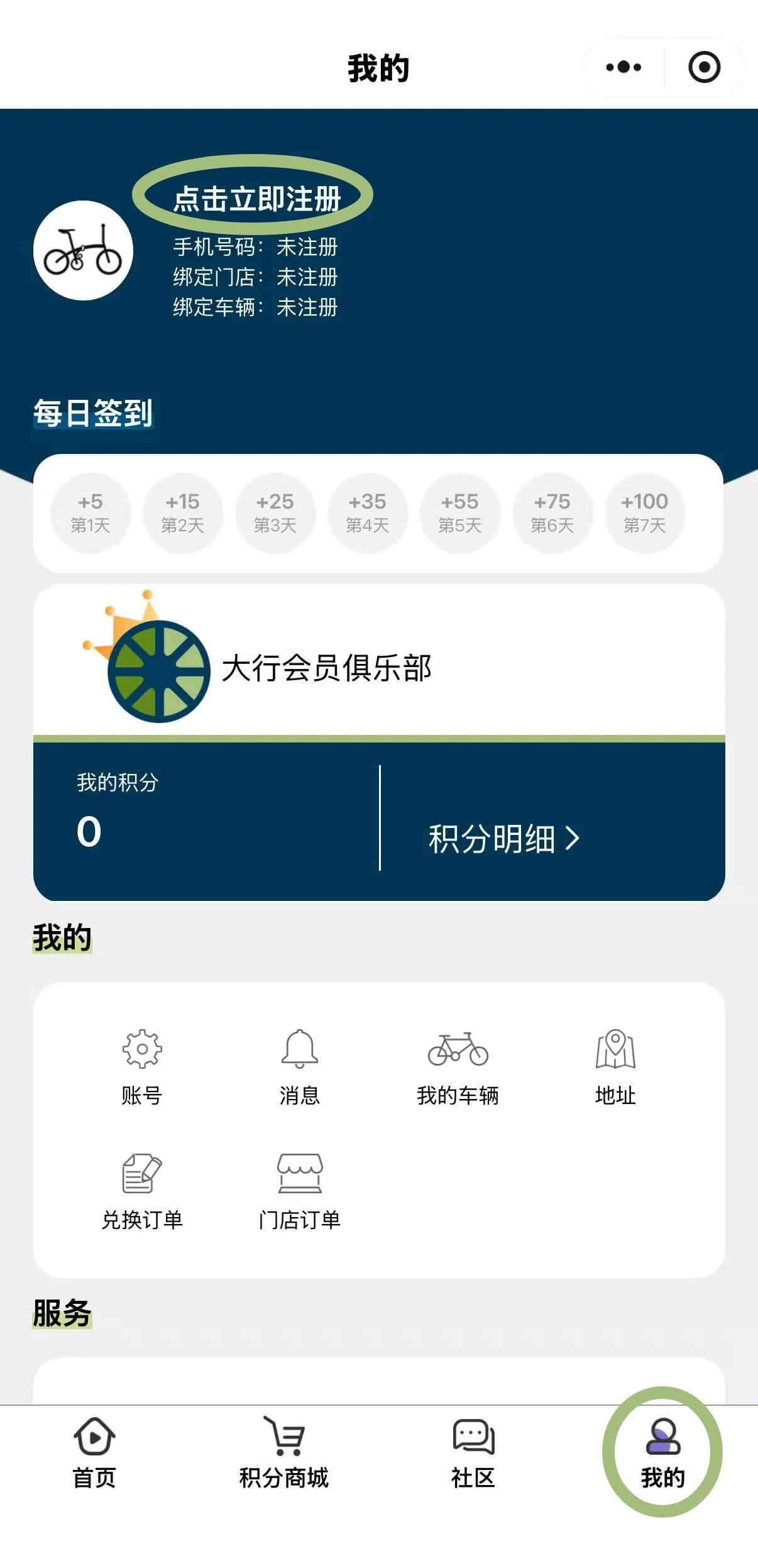Open the 大行会员俱乐部 card
758x1568 pixels.
pyautogui.click(x=327, y=668)
